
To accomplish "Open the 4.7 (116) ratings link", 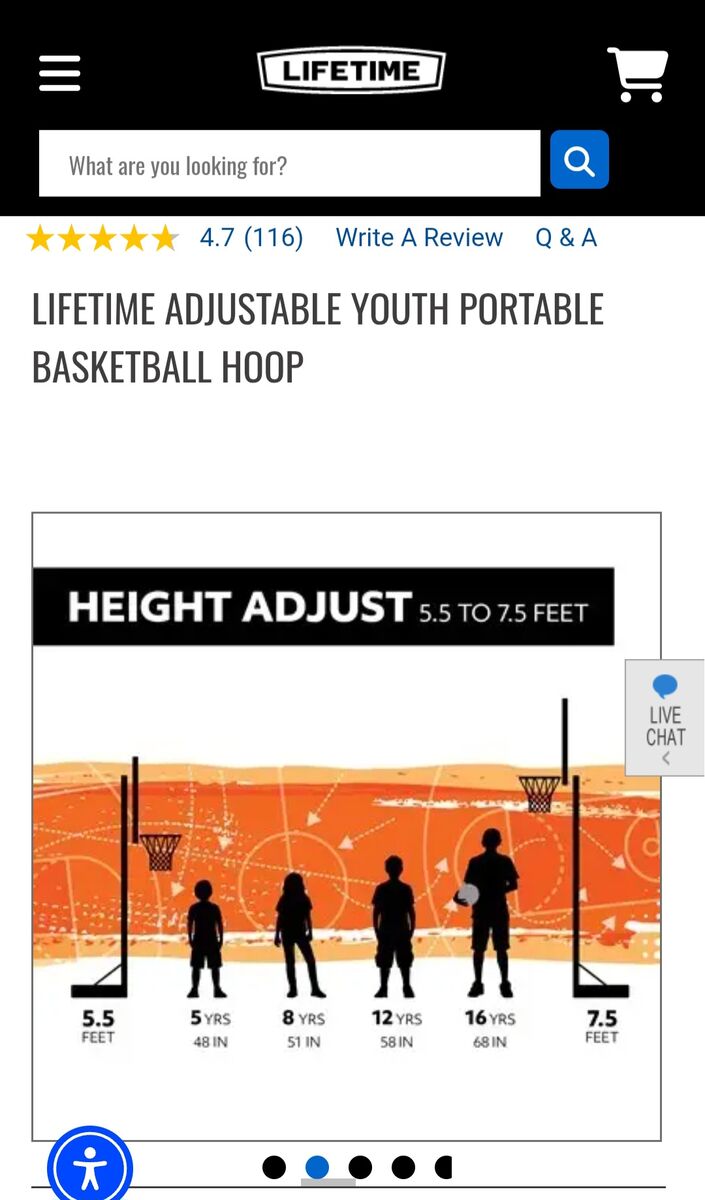I will click(x=251, y=237).
